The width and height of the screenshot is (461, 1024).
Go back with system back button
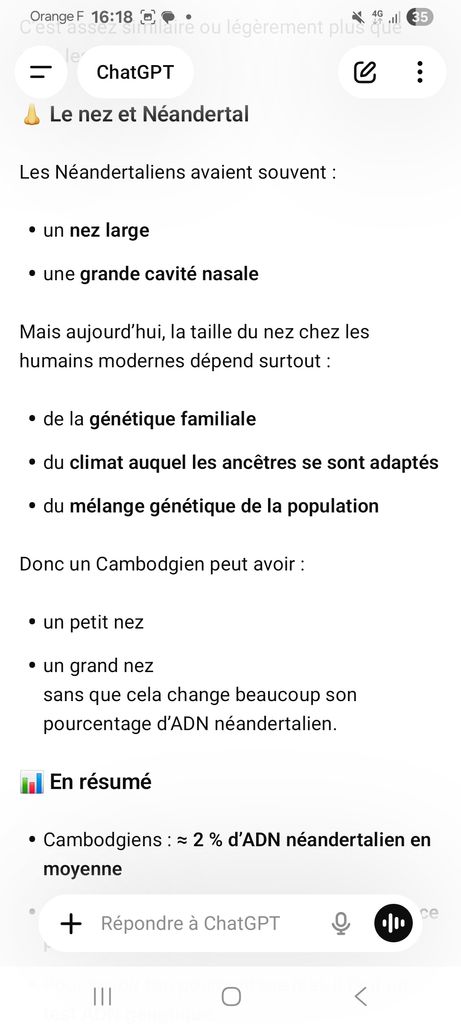tap(360, 997)
